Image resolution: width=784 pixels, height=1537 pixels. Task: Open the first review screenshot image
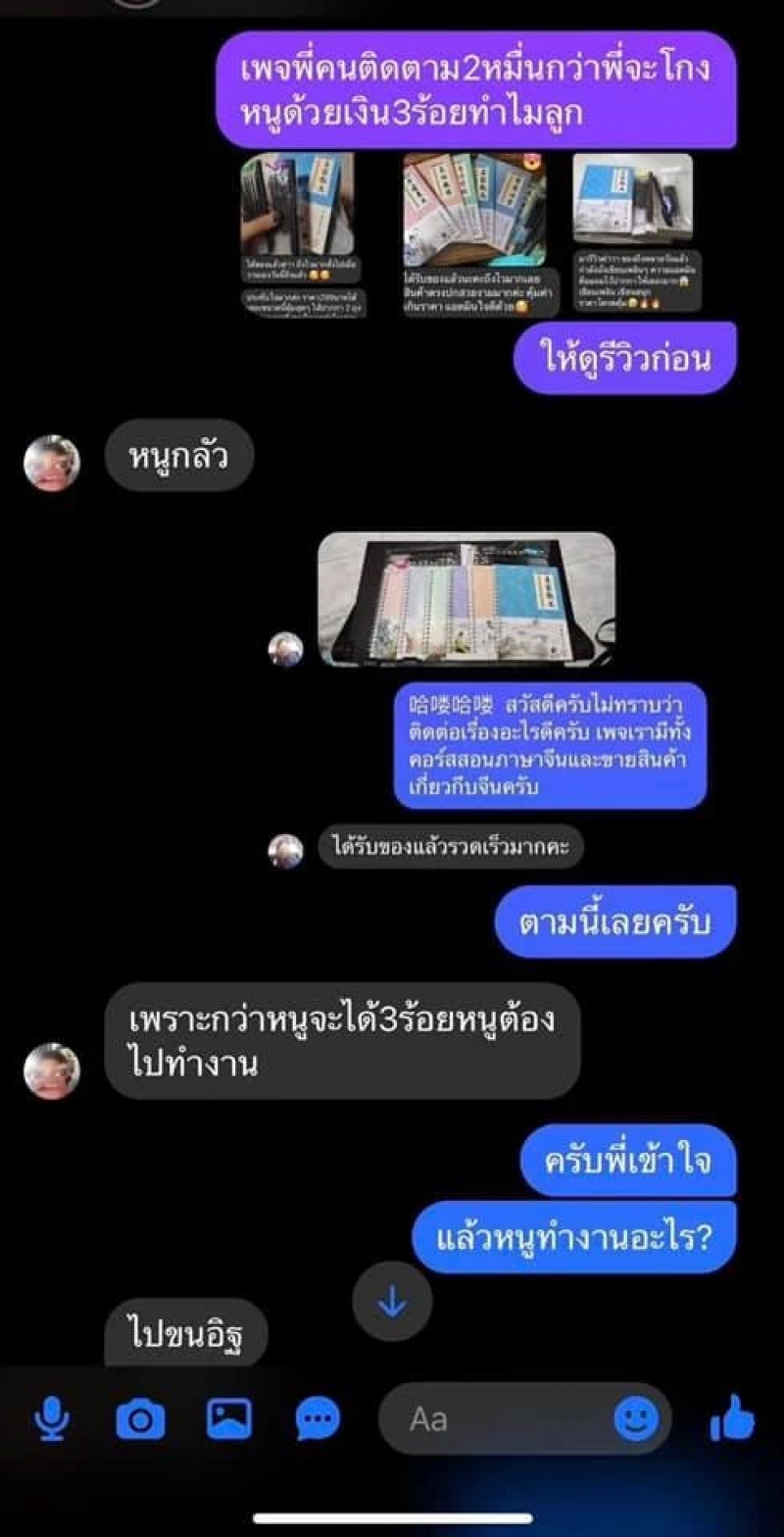pos(298,233)
